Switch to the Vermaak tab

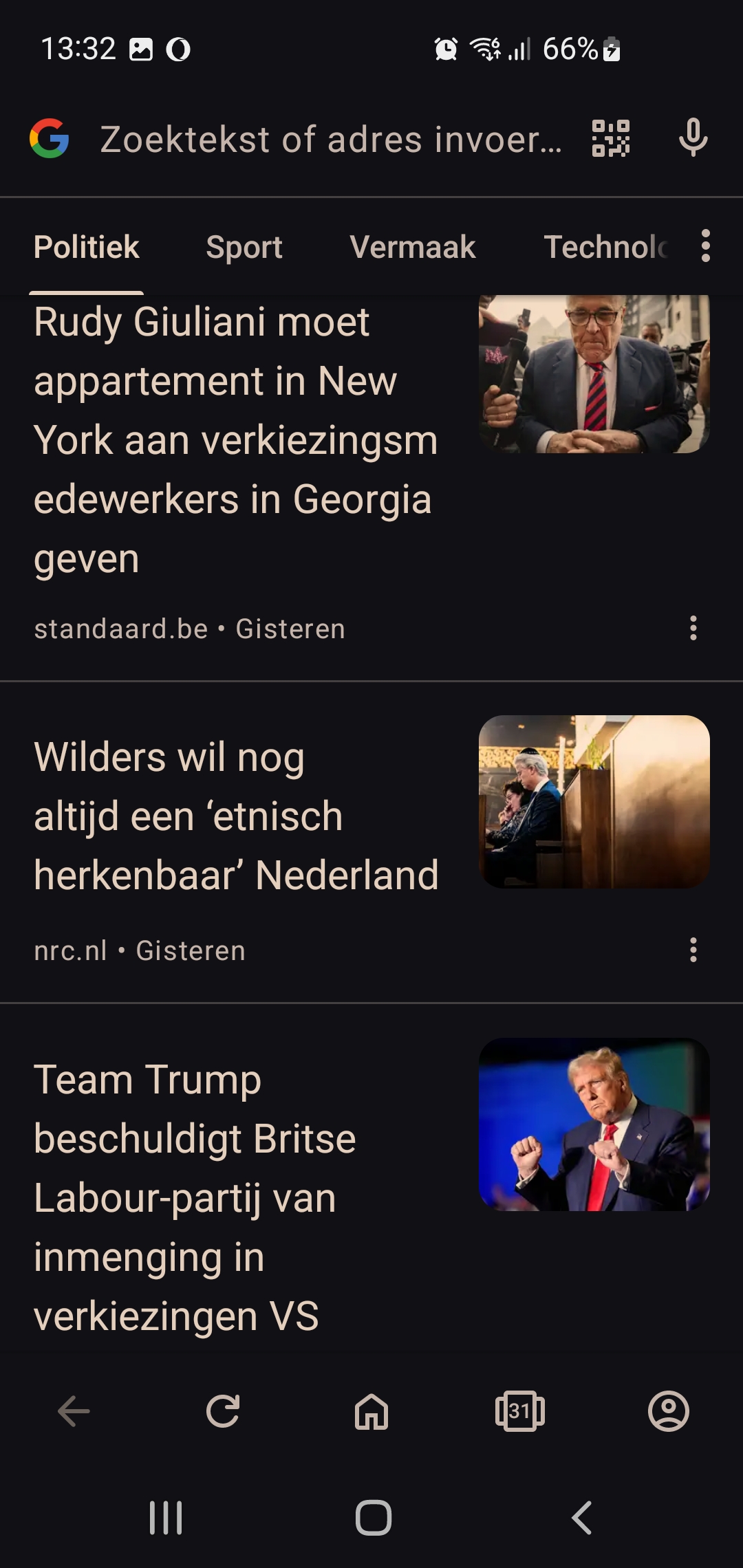click(x=413, y=247)
